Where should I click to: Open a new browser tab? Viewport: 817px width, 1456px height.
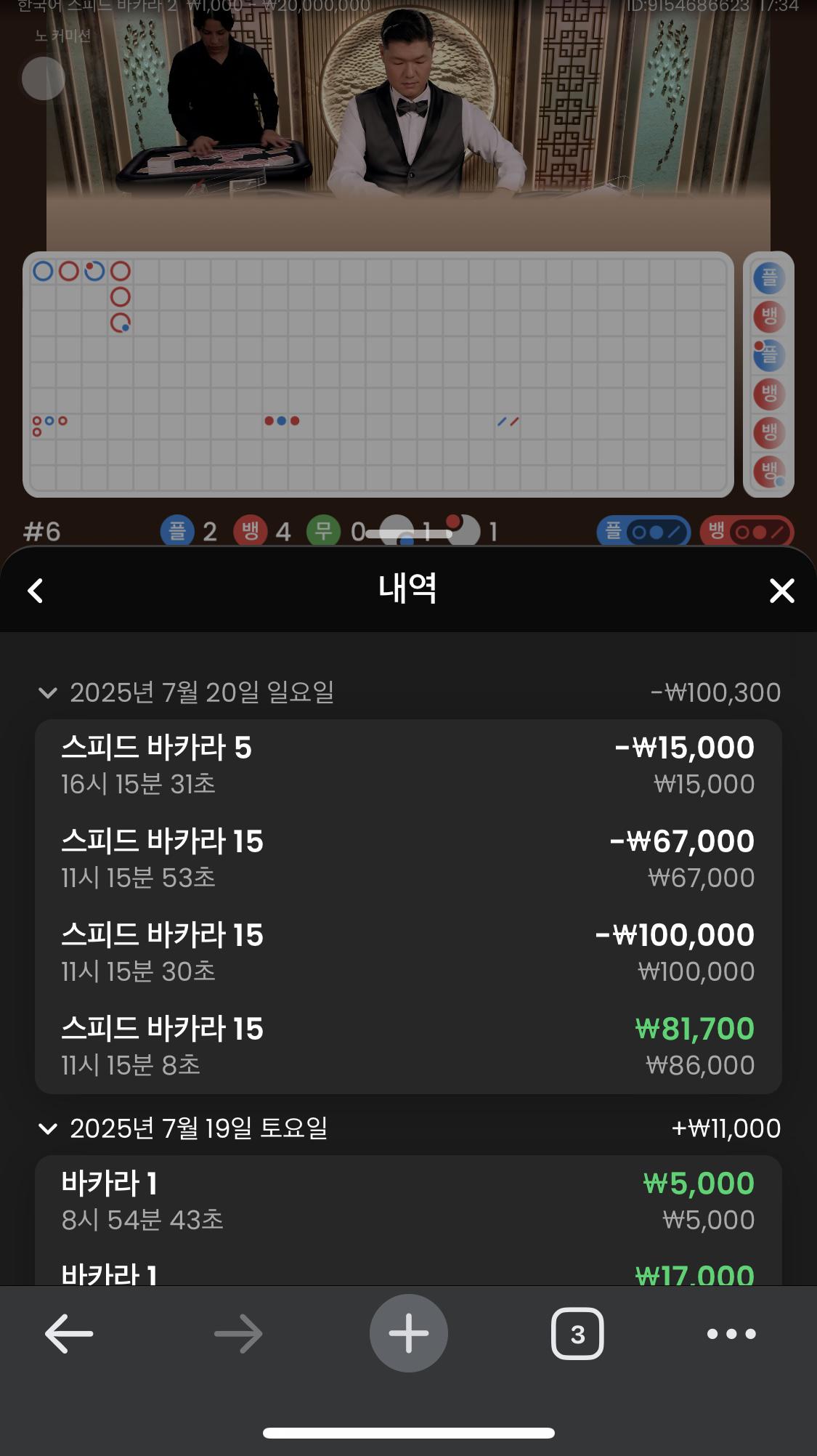(x=408, y=1334)
